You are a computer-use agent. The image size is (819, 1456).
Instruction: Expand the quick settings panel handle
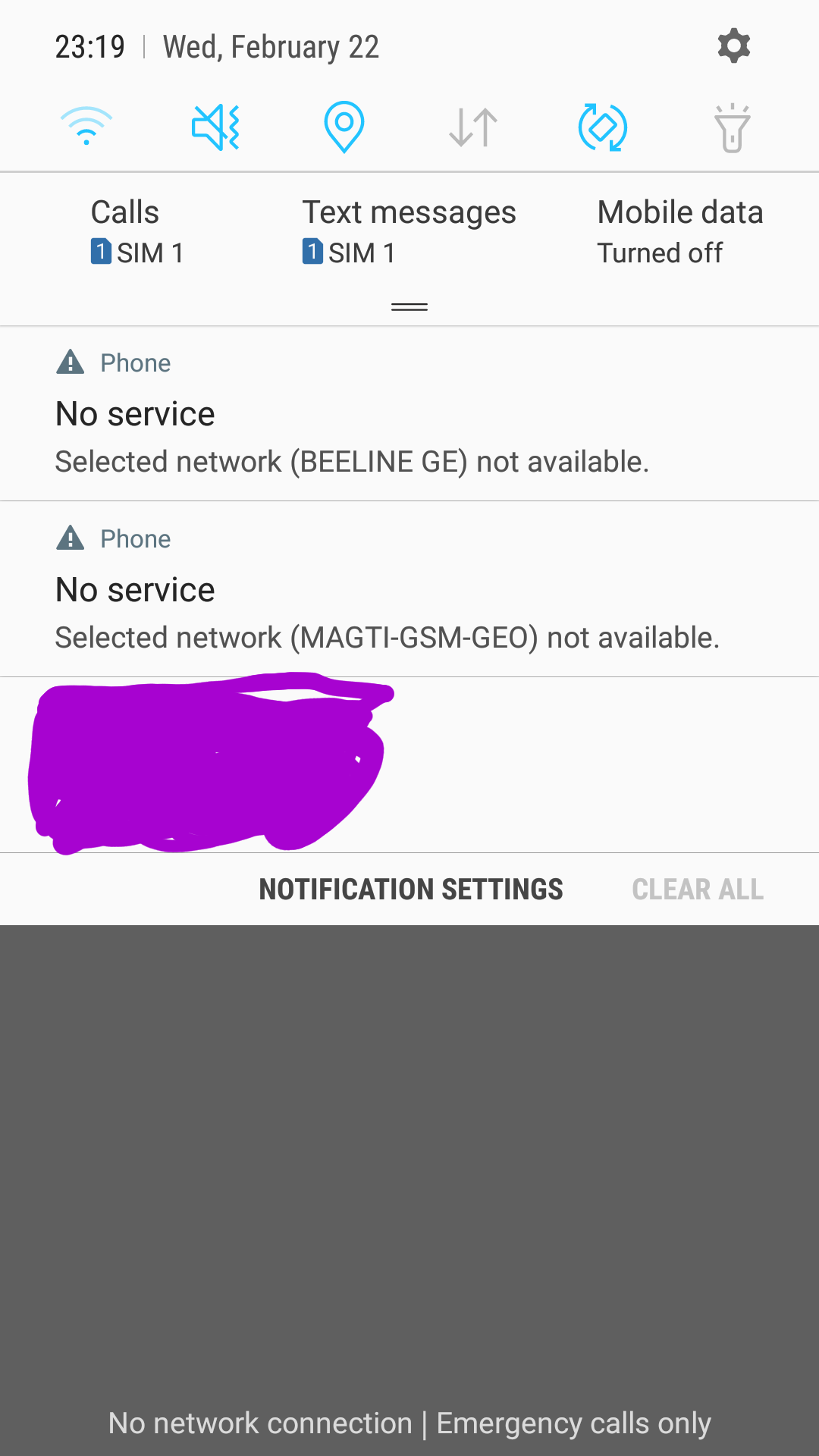[x=409, y=307]
